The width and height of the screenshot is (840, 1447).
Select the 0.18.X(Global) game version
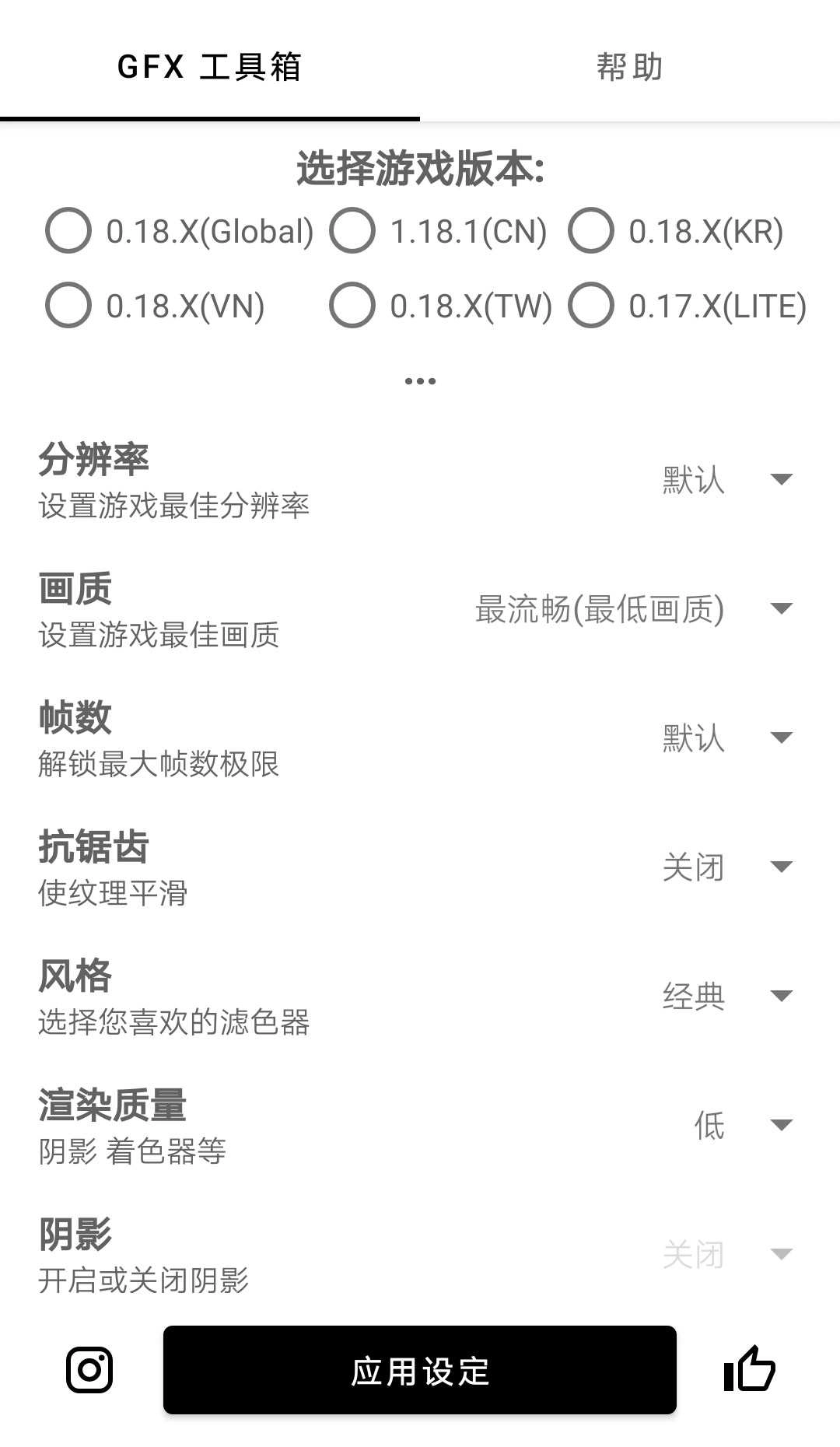(x=68, y=230)
